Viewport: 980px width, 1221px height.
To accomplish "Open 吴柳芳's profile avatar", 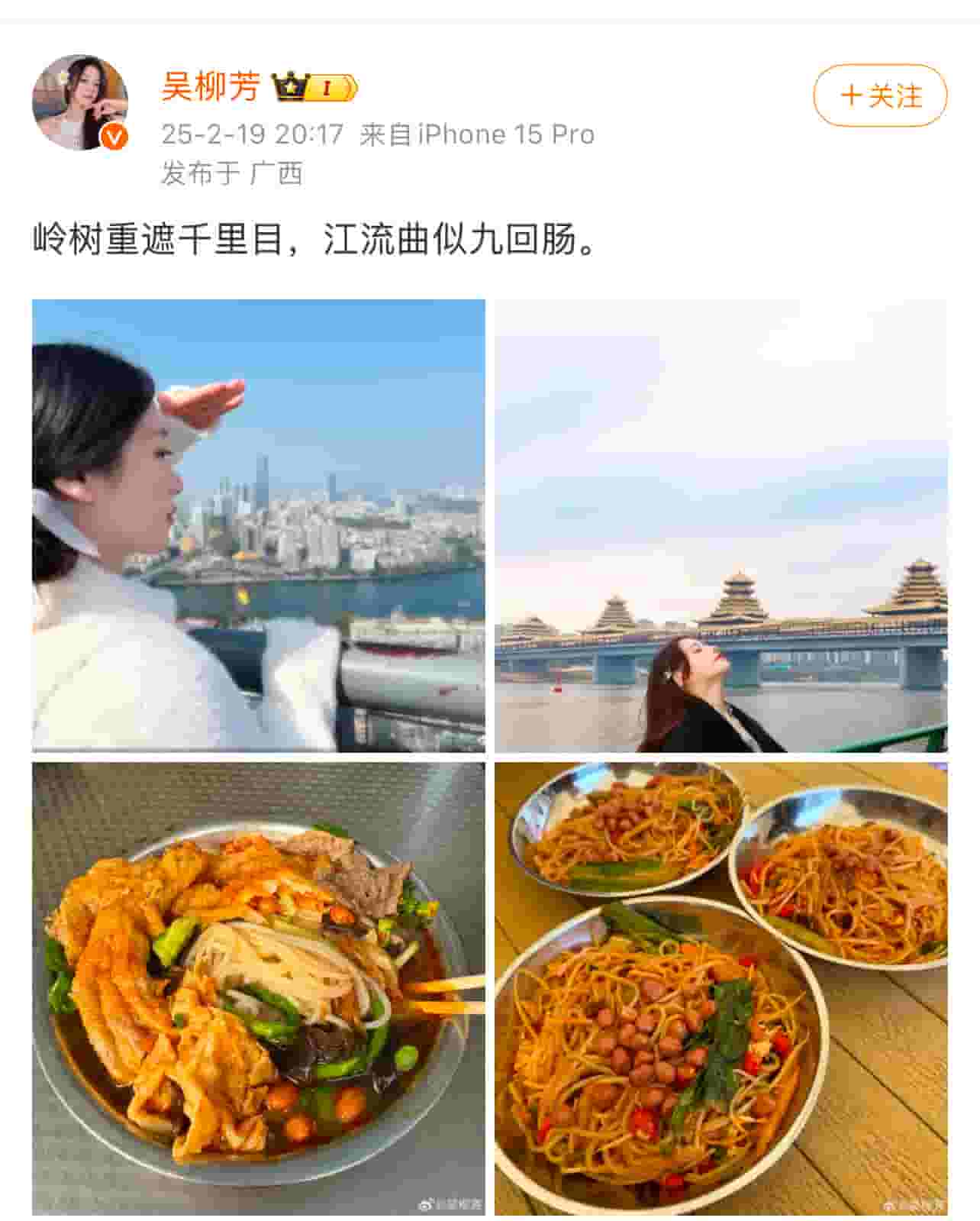I will click(79, 102).
